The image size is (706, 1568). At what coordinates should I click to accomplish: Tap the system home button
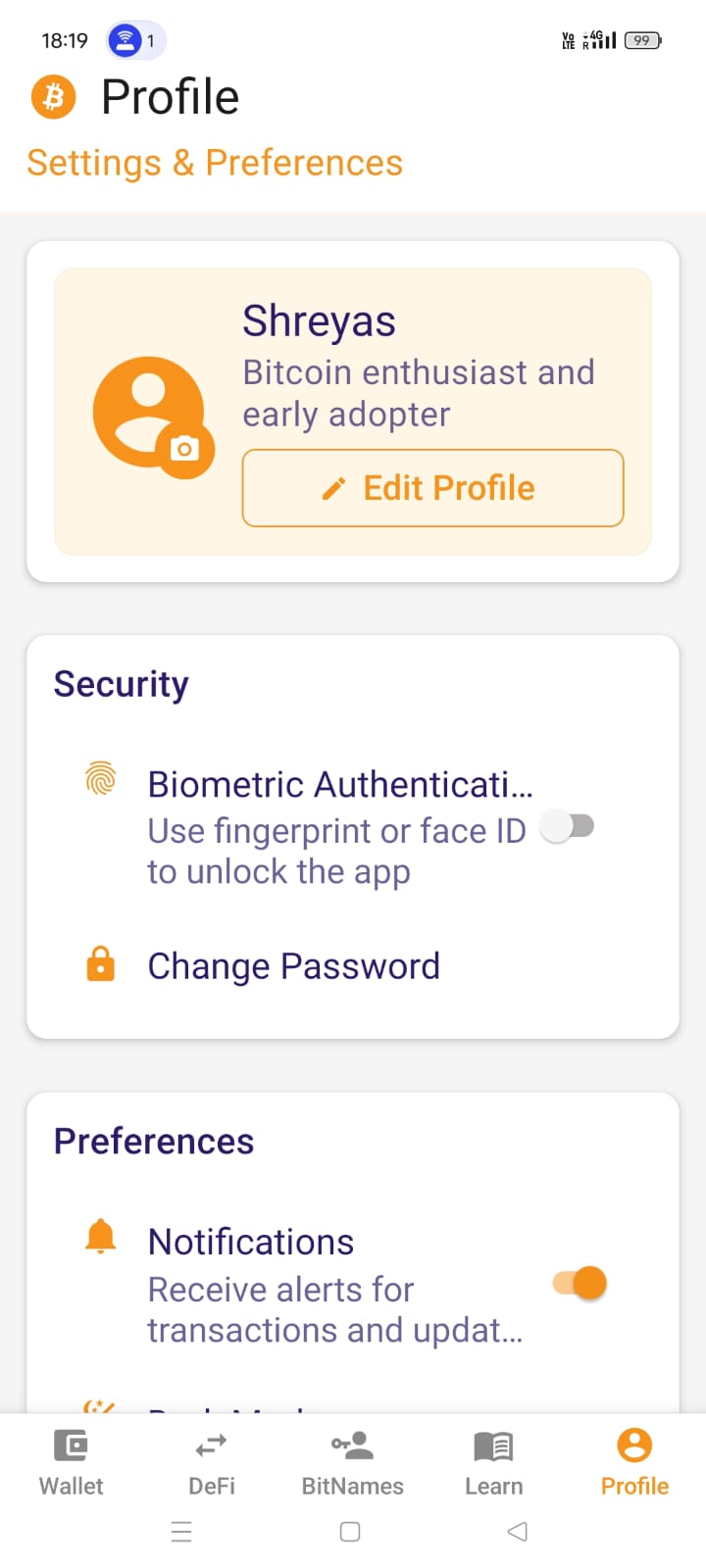350,1532
